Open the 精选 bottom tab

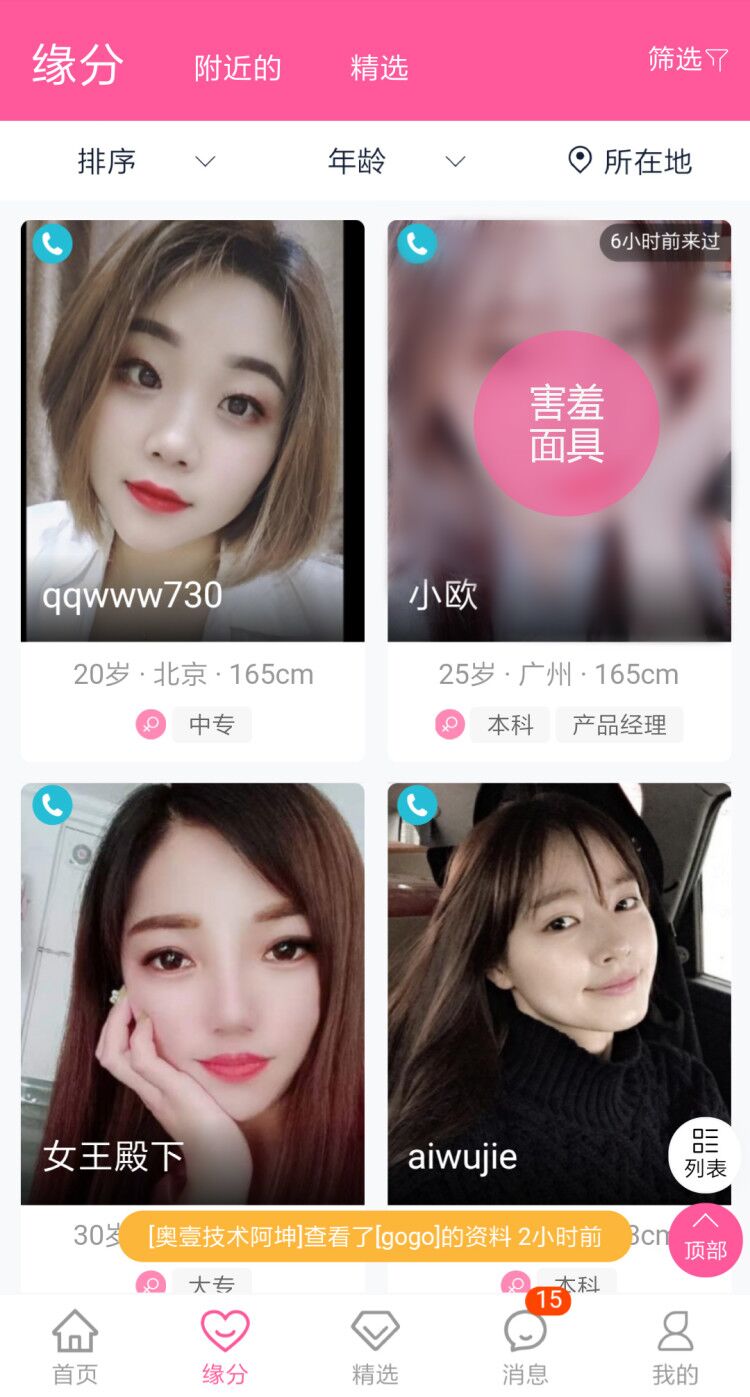click(x=375, y=1347)
